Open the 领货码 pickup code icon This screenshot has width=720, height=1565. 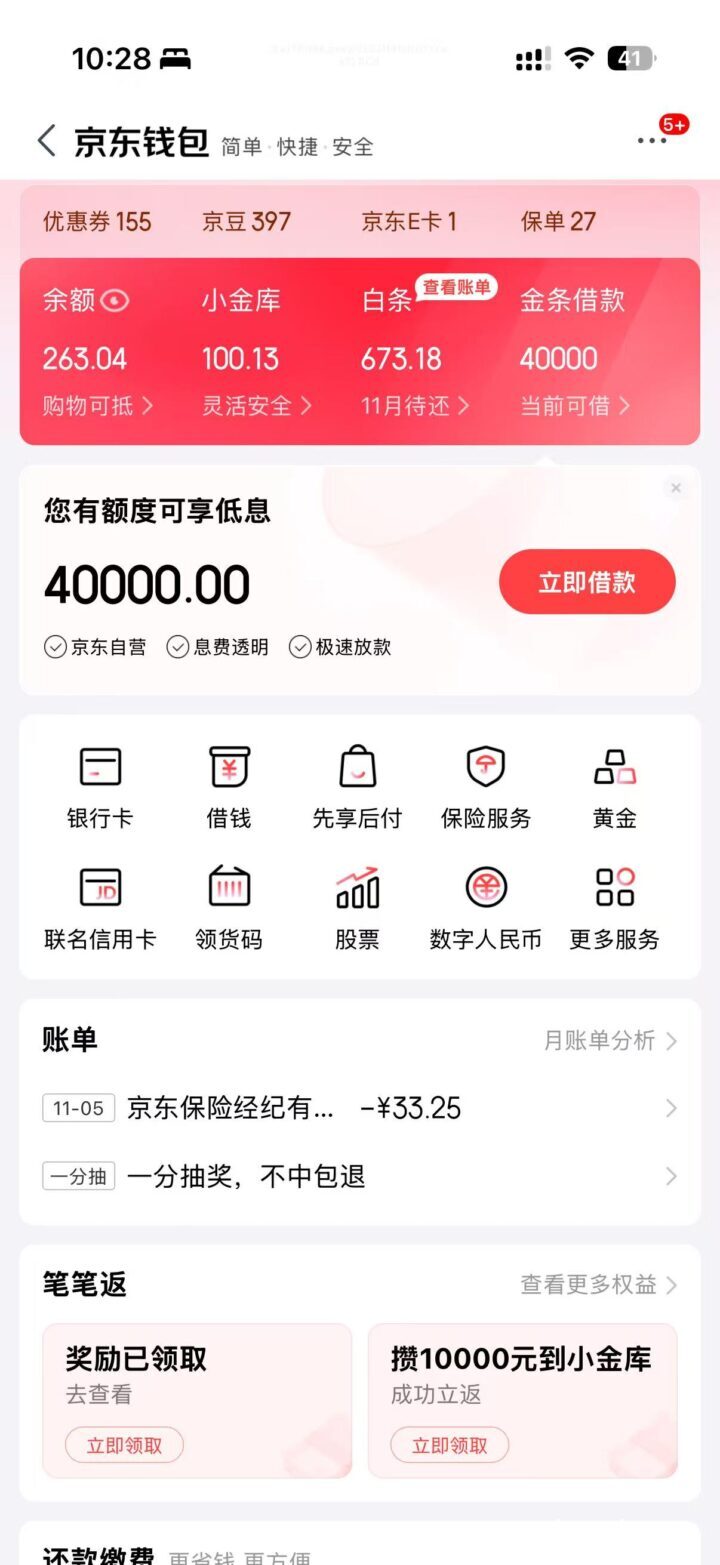[228, 890]
